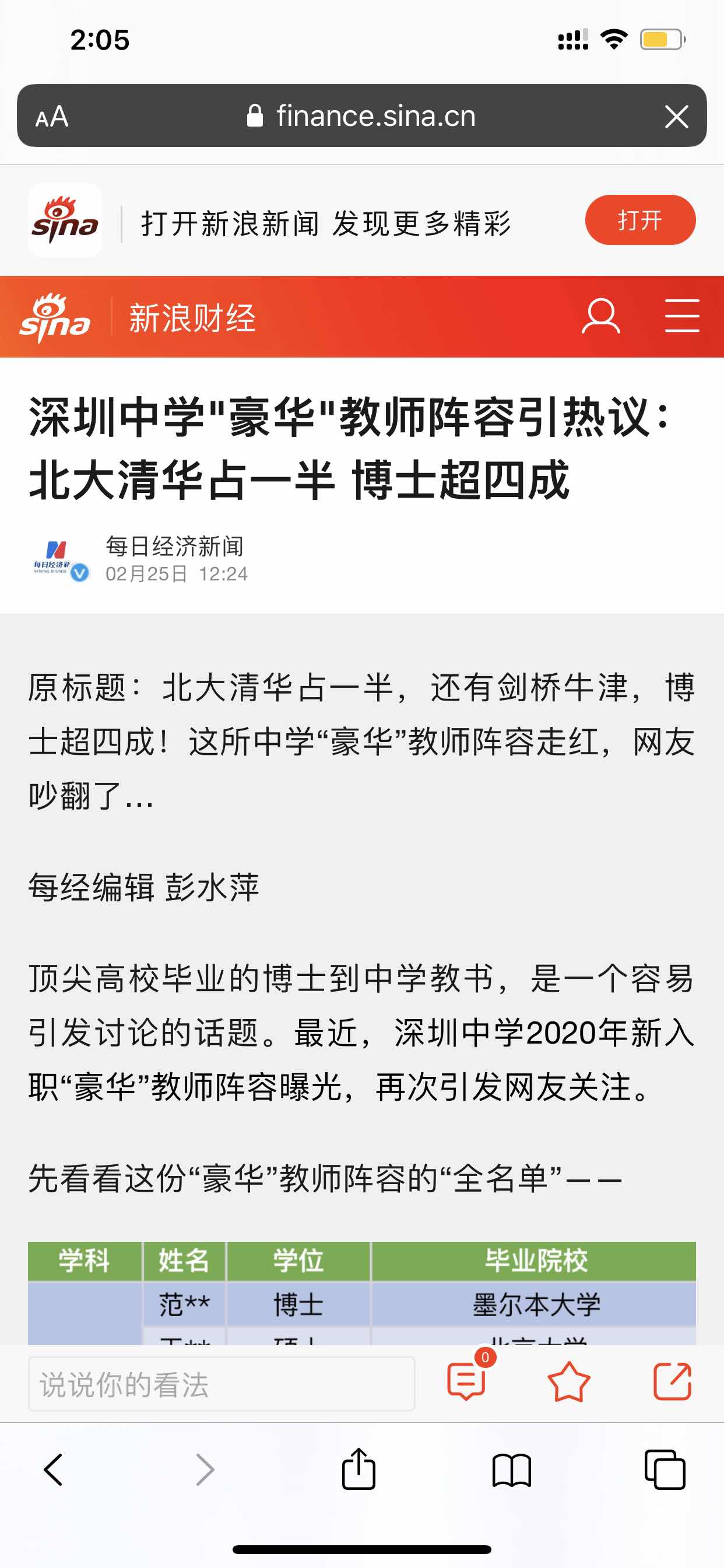This screenshot has width=724, height=1568.
Task: Tap the 说说你的看法 comment field
Action: pyautogui.click(x=222, y=1384)
